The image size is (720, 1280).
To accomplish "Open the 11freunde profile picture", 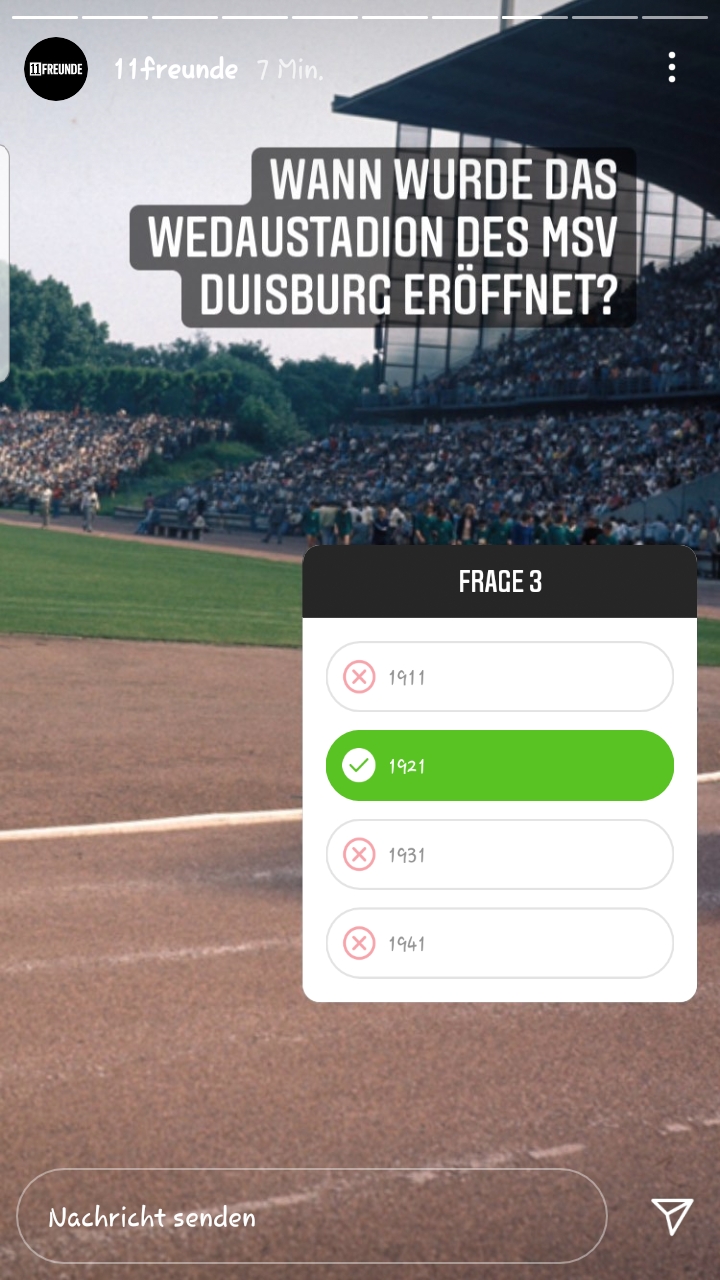I will tap(56, 69).
